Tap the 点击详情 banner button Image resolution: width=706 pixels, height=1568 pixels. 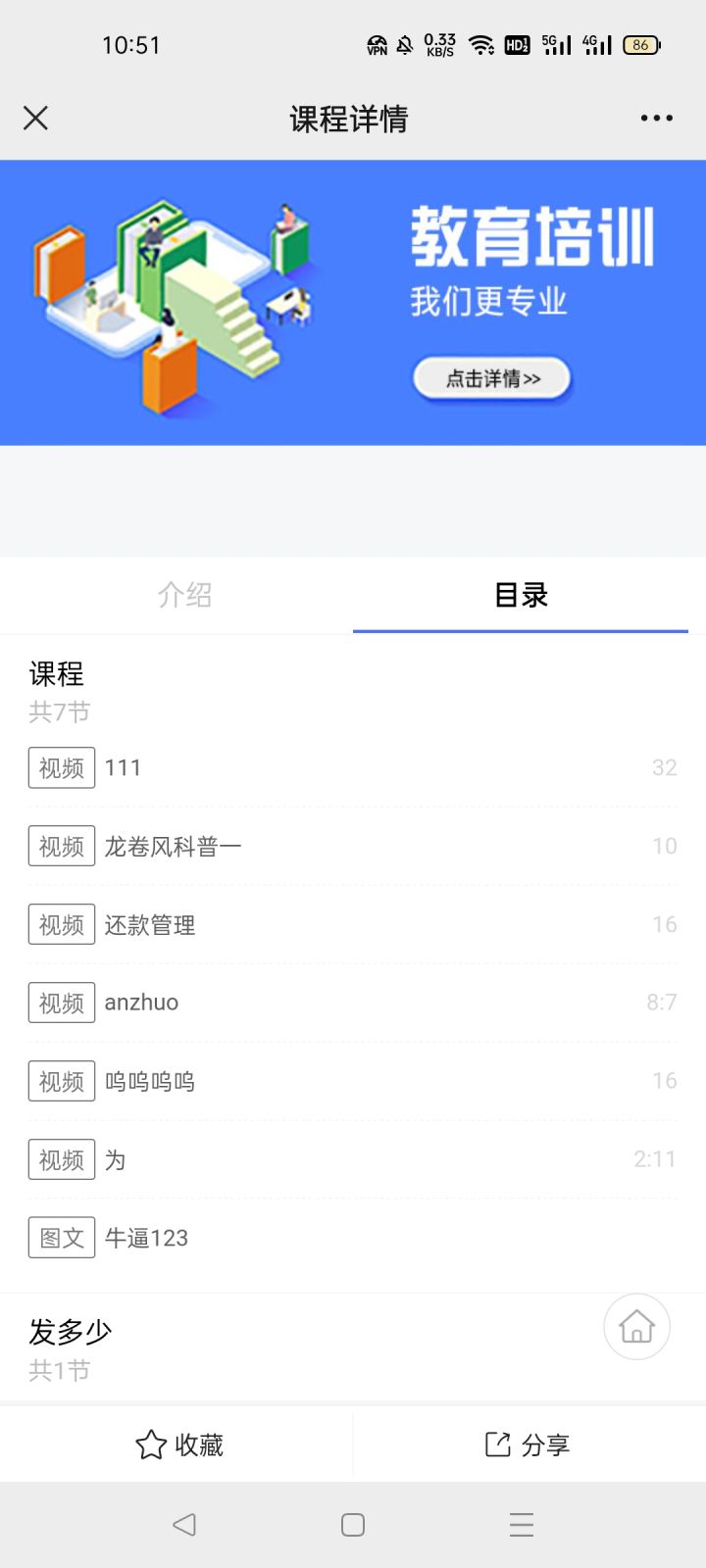(492, 379)
